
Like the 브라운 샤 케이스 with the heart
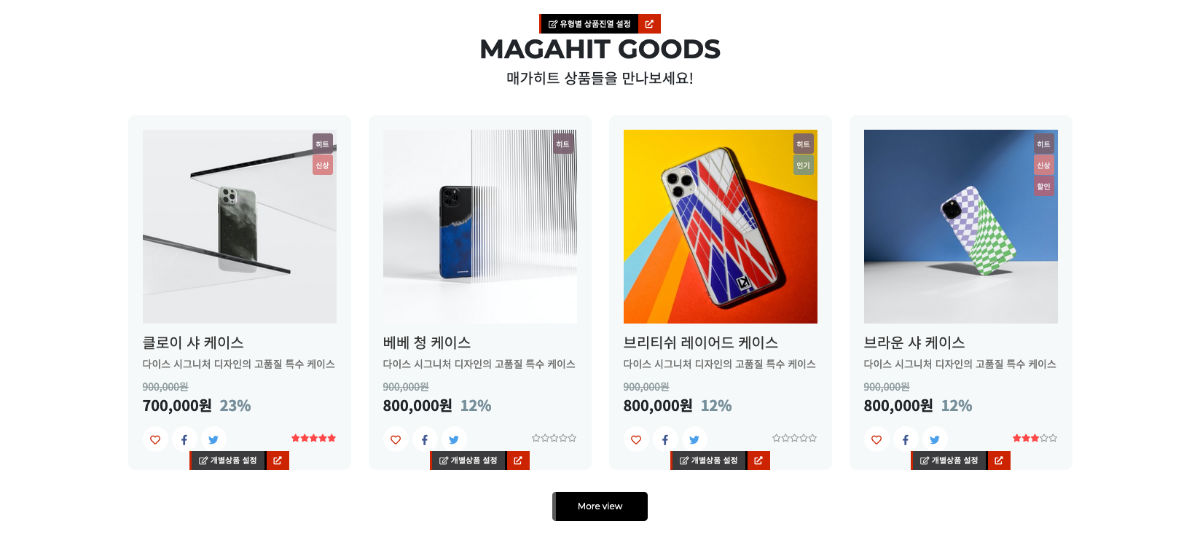pyautogui.click(x=876, y=439)
